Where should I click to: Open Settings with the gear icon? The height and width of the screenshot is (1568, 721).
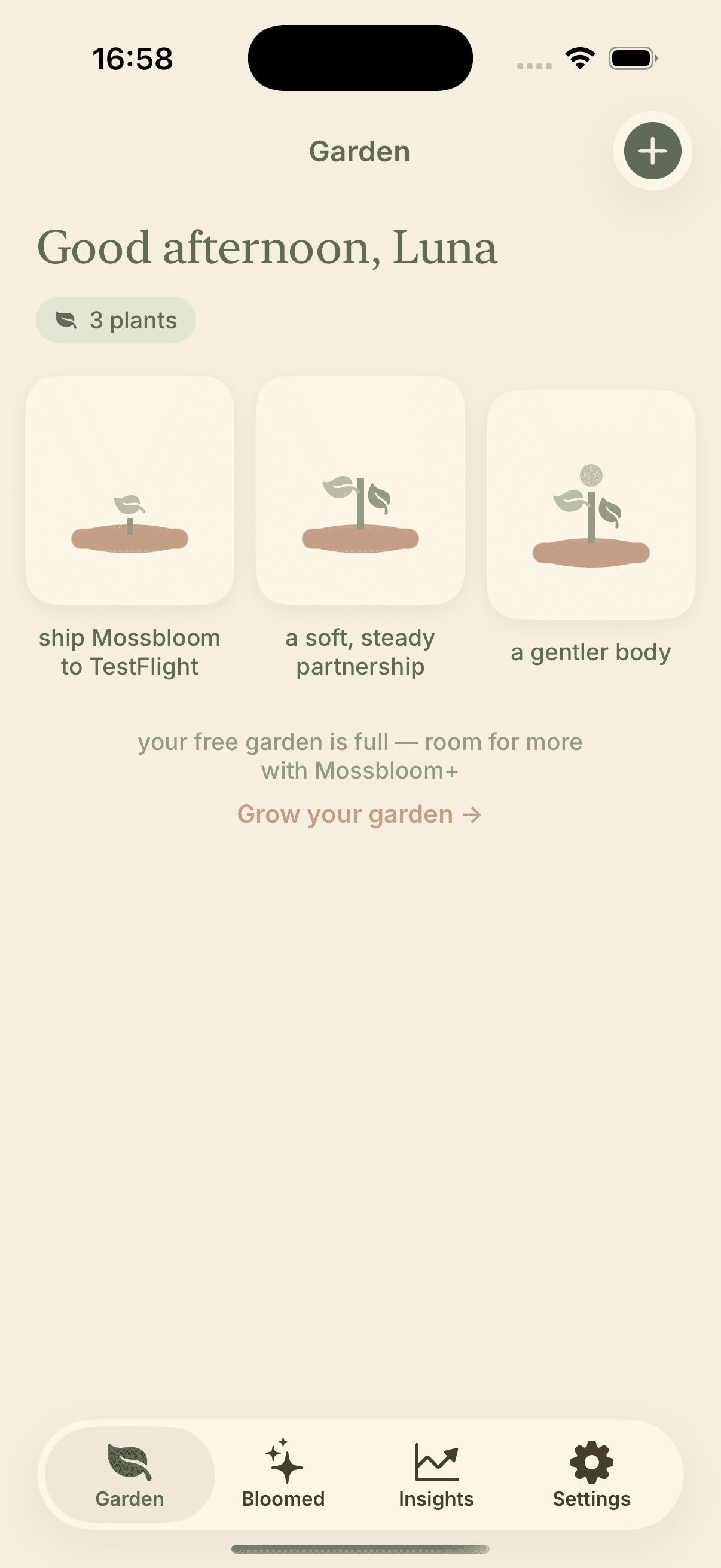click(590, 1463)
